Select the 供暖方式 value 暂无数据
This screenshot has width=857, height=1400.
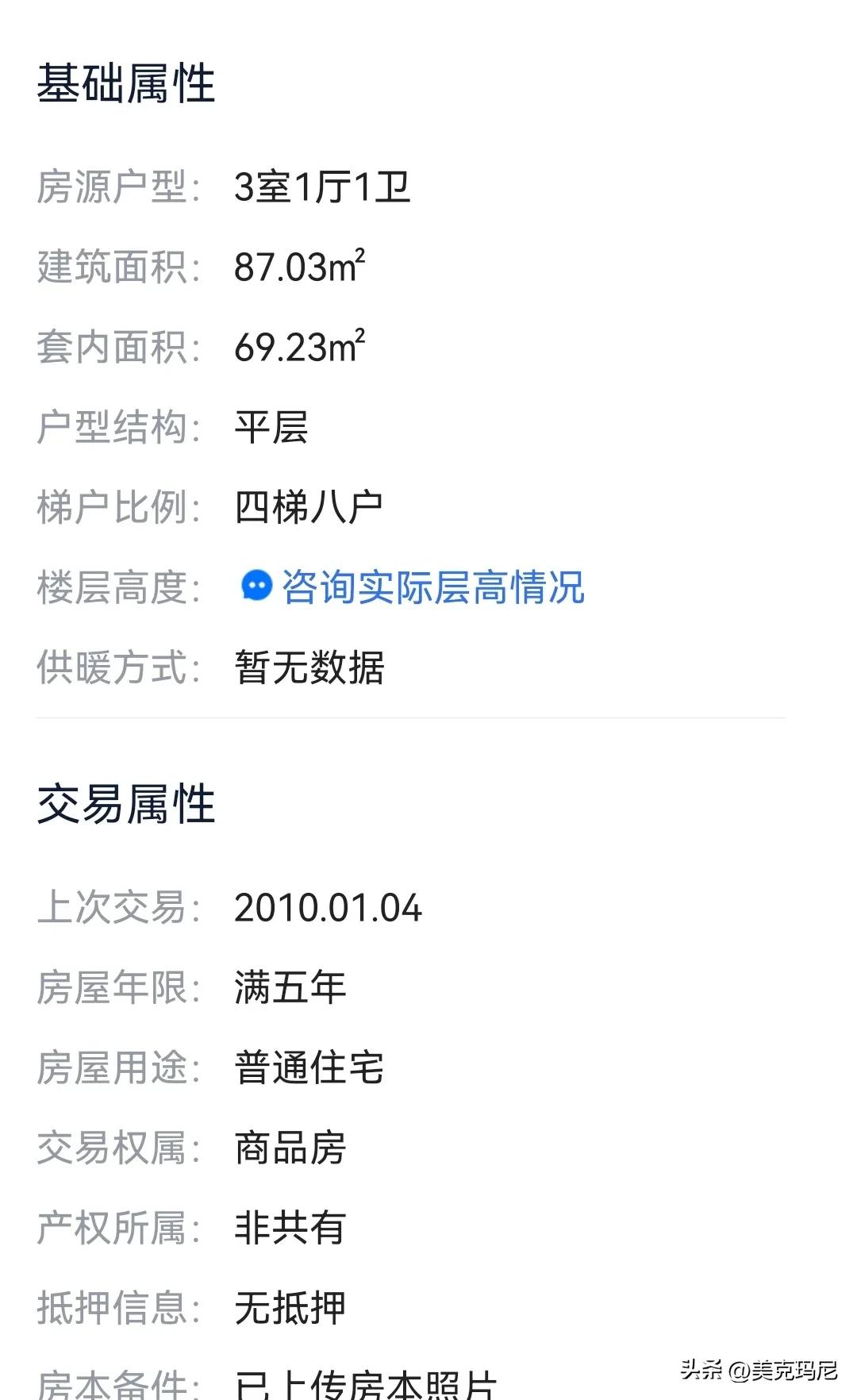[309, 667]
